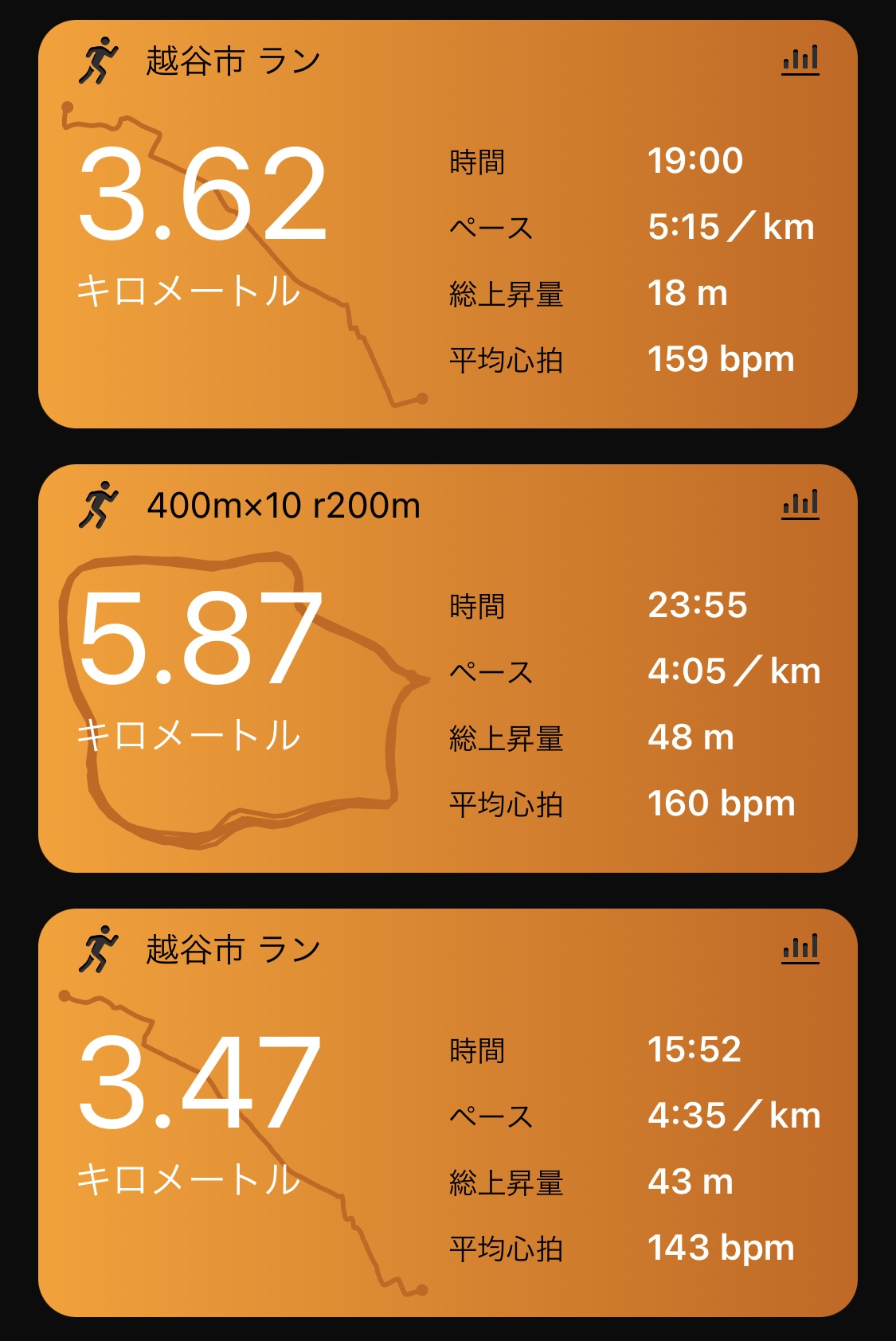Select the 3.62 kilometer distance value

click(x=201, y=195)
